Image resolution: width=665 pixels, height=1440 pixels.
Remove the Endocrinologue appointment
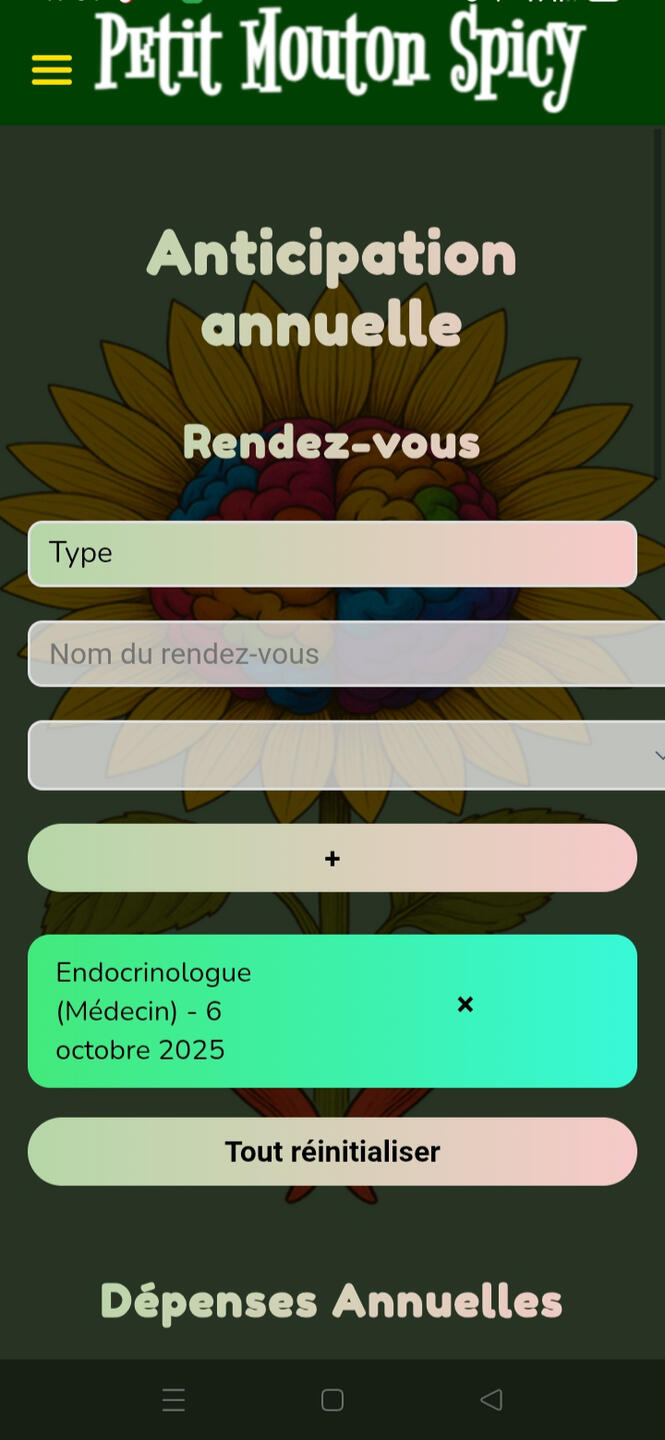pyautogui.click(x=465, y=1005)
